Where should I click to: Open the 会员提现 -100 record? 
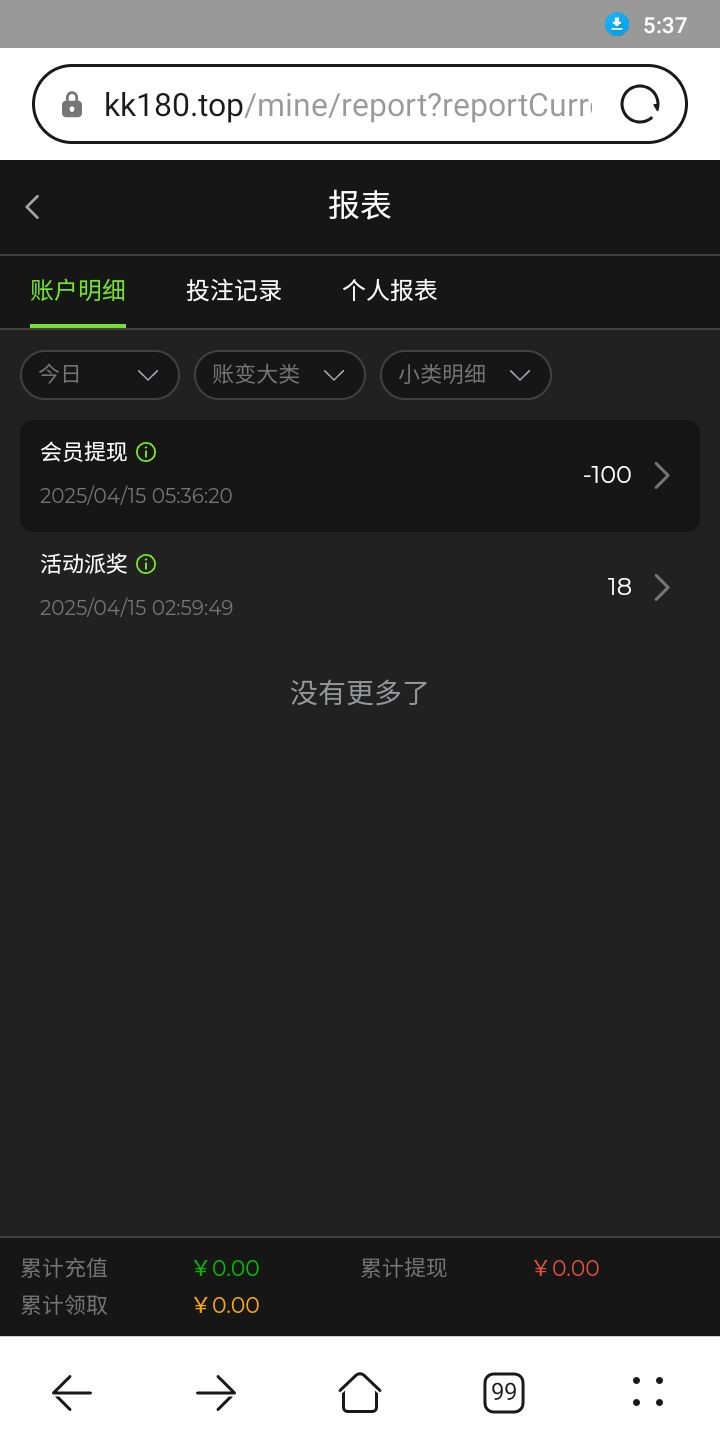click(360, 475)
